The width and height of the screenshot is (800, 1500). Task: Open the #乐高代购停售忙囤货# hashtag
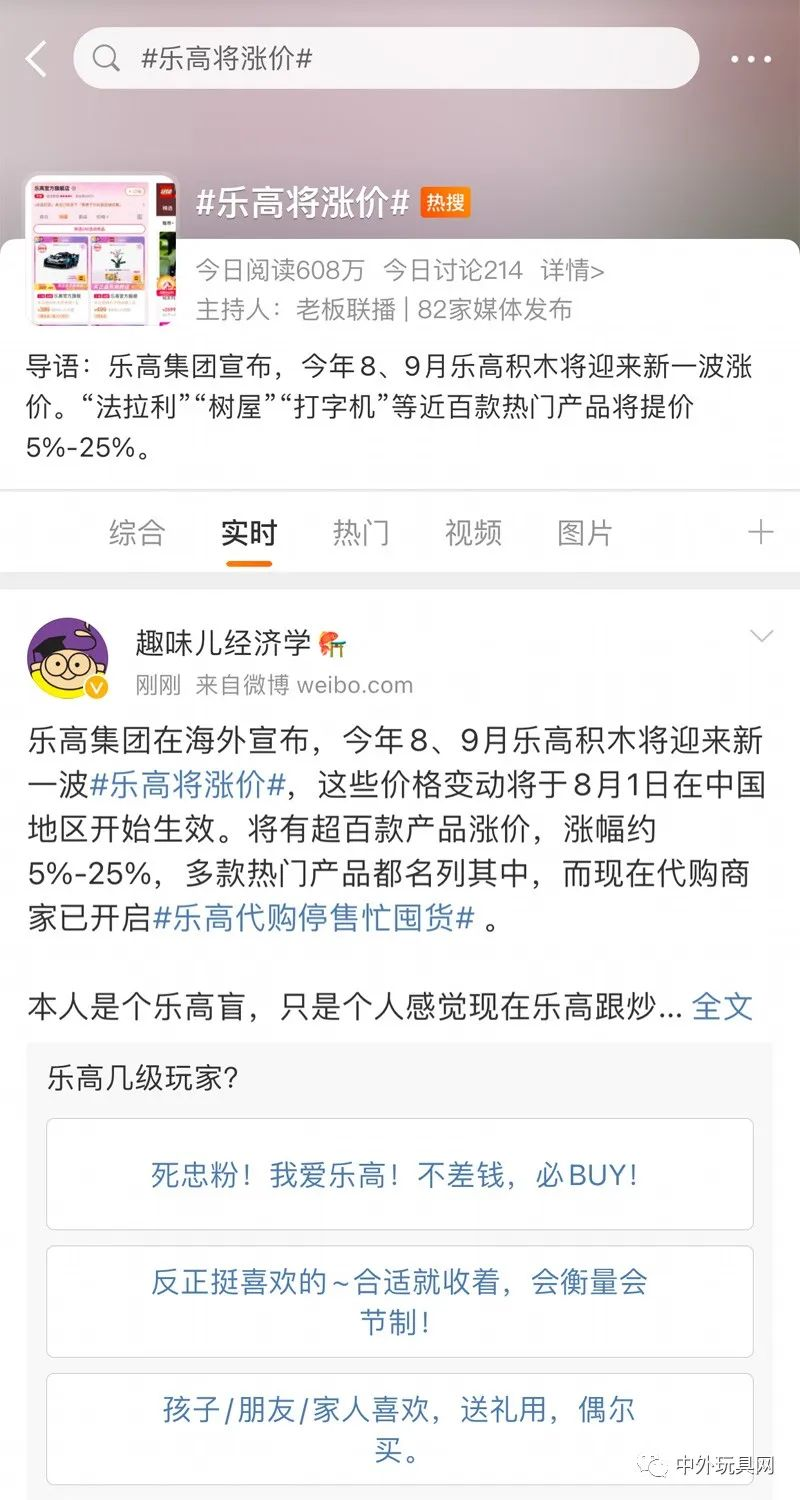point(313,919)
